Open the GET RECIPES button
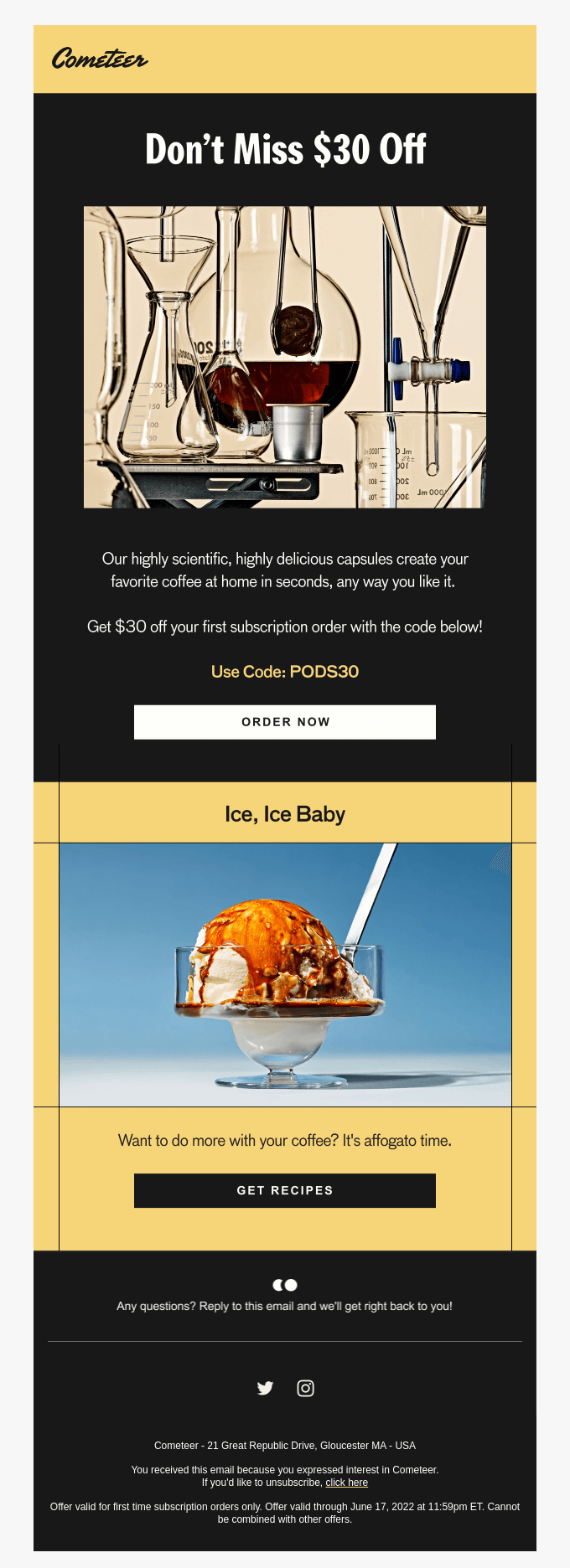Screen dimensions: 570x1568 (285, 1190)
